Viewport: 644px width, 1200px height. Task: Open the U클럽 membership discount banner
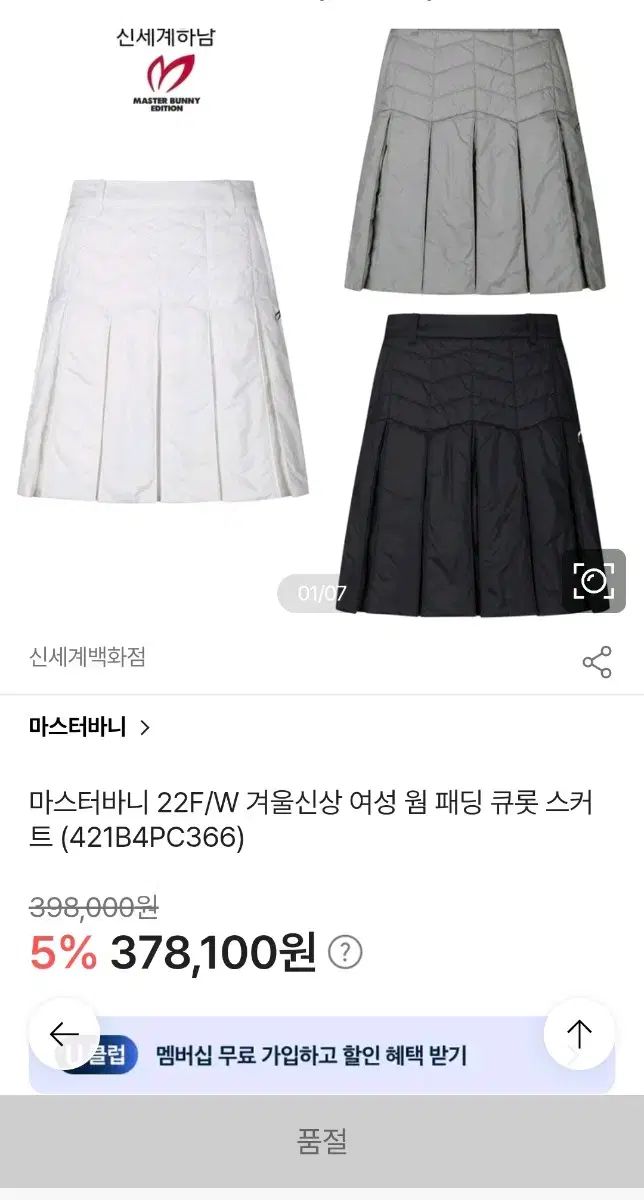coord(320,1056)
